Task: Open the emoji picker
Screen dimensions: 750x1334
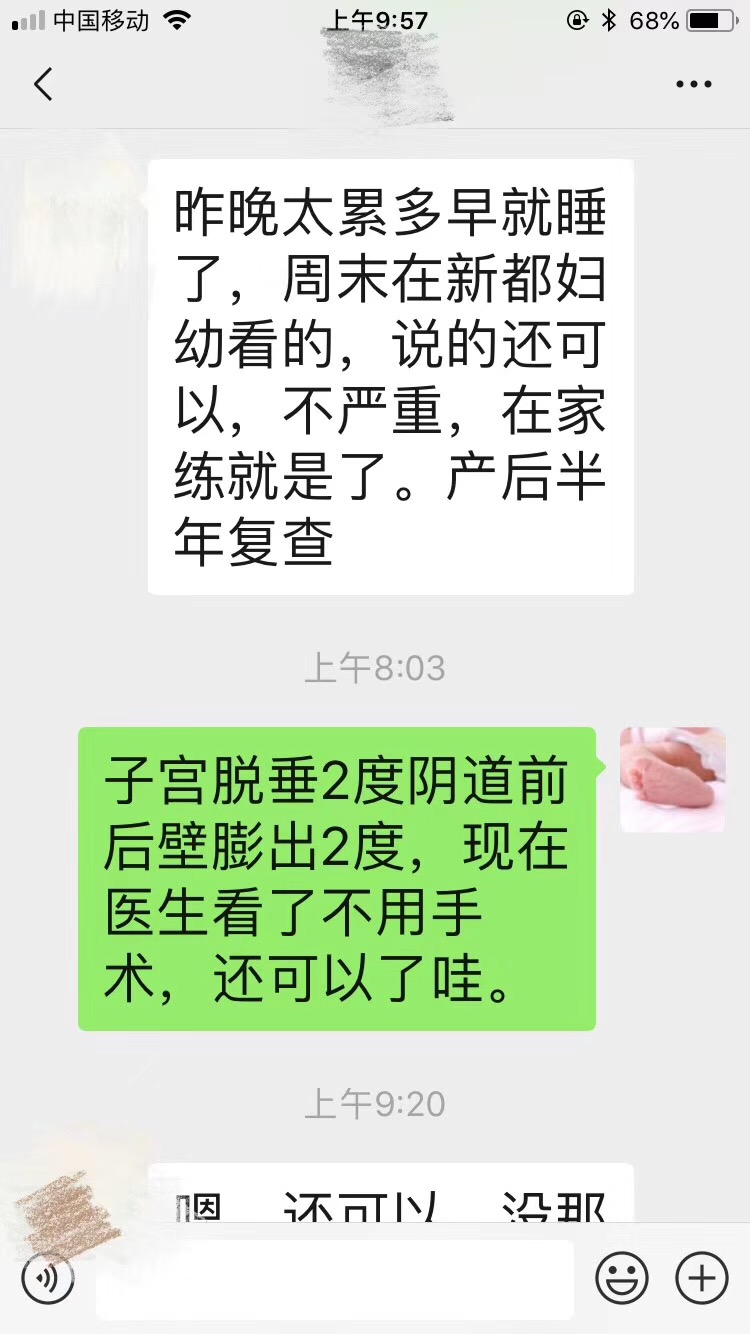Action: click(622, 1278)
